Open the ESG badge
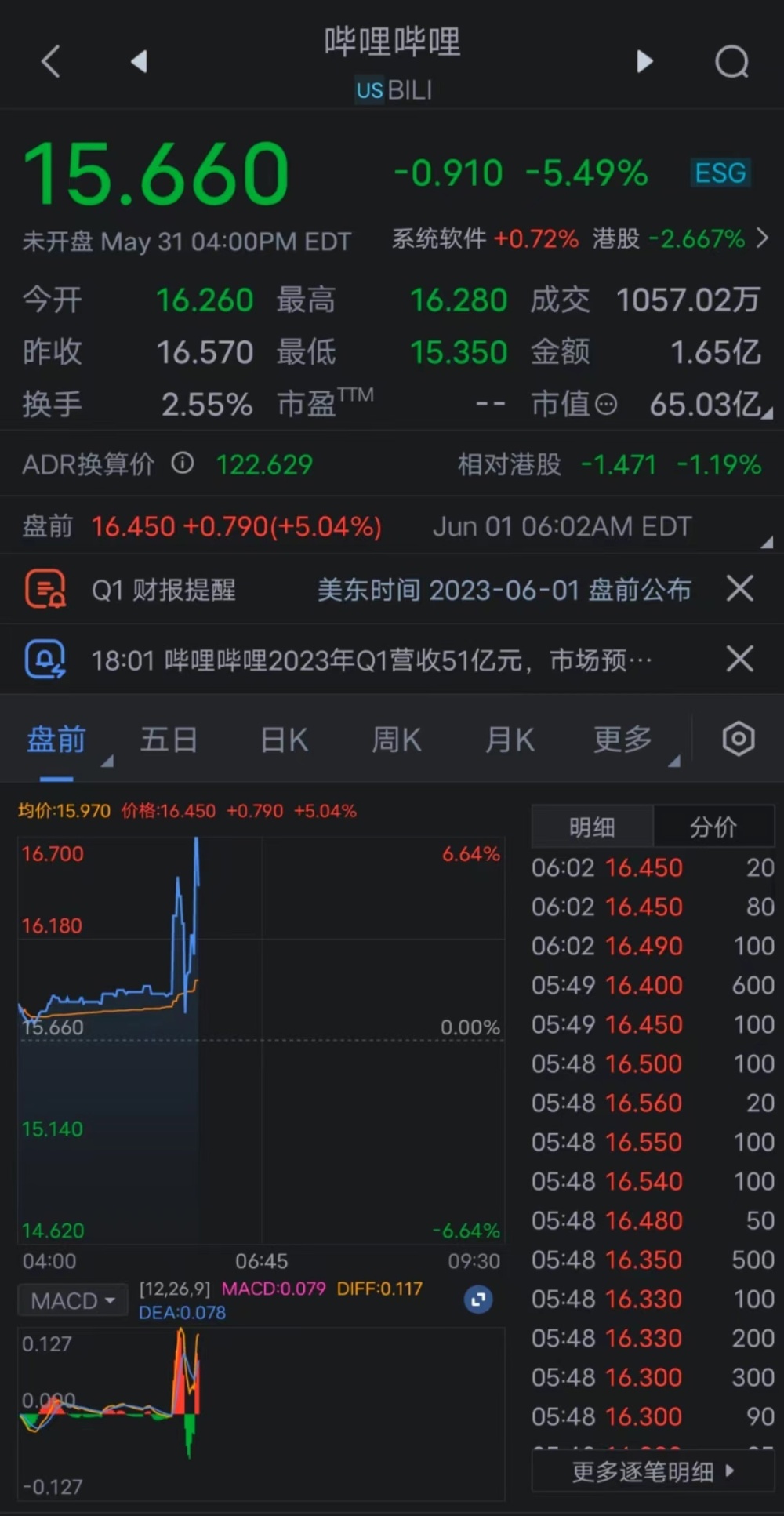 720,173
